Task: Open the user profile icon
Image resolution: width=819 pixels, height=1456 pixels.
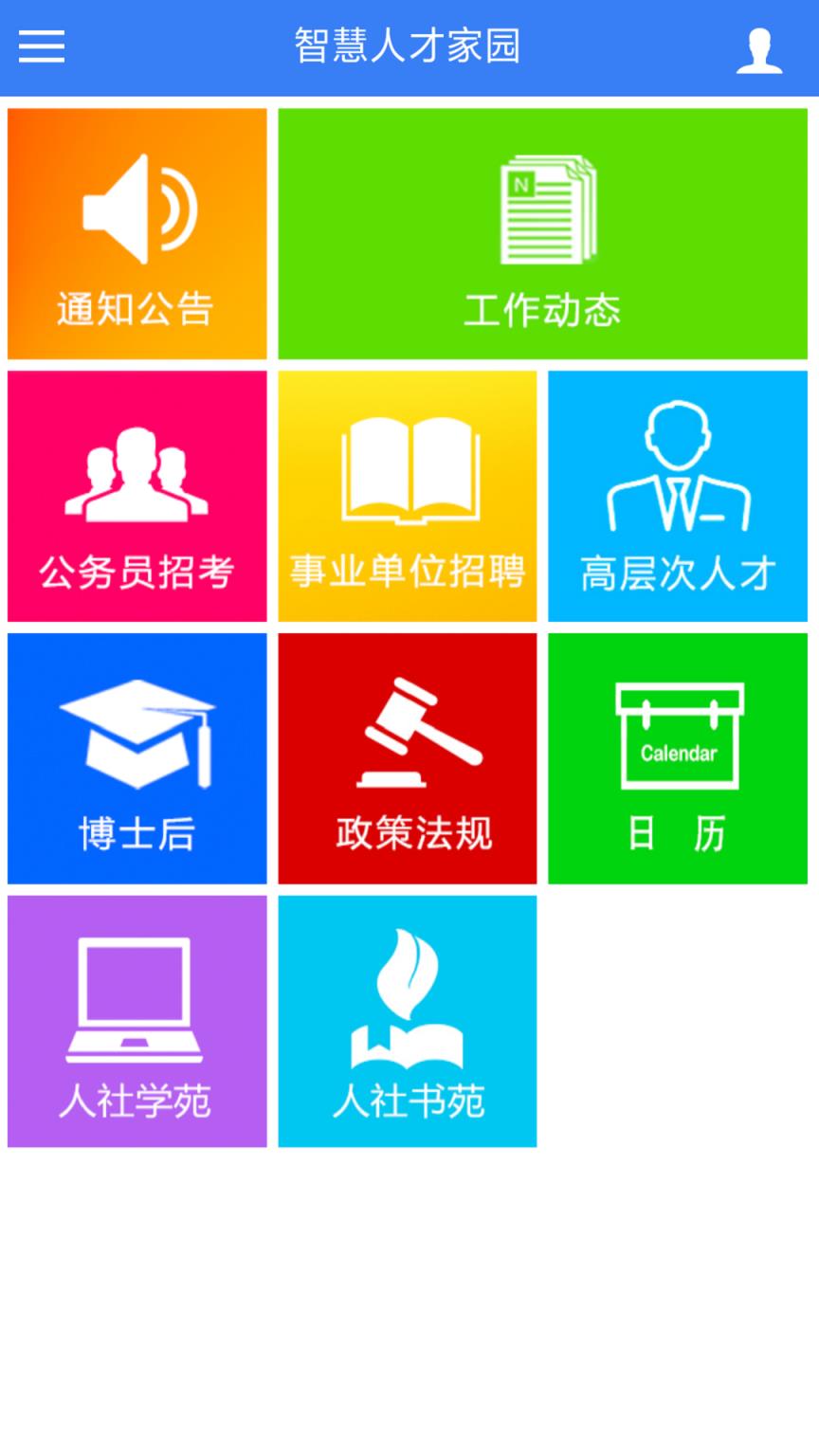Action: coord(757,47)
